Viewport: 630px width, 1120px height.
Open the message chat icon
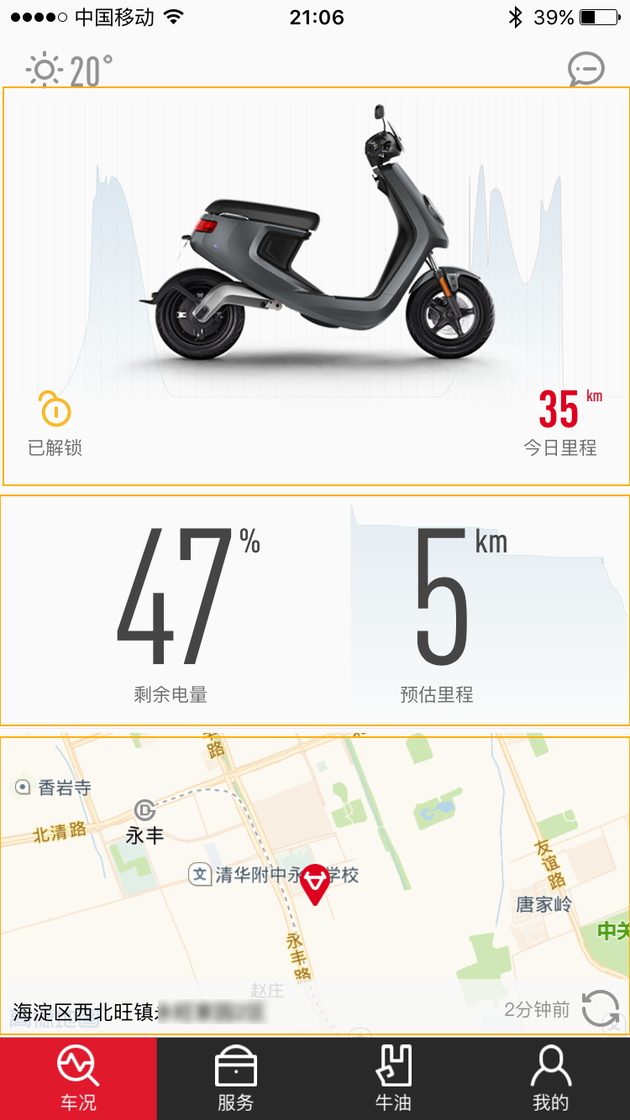pos(586,69)
